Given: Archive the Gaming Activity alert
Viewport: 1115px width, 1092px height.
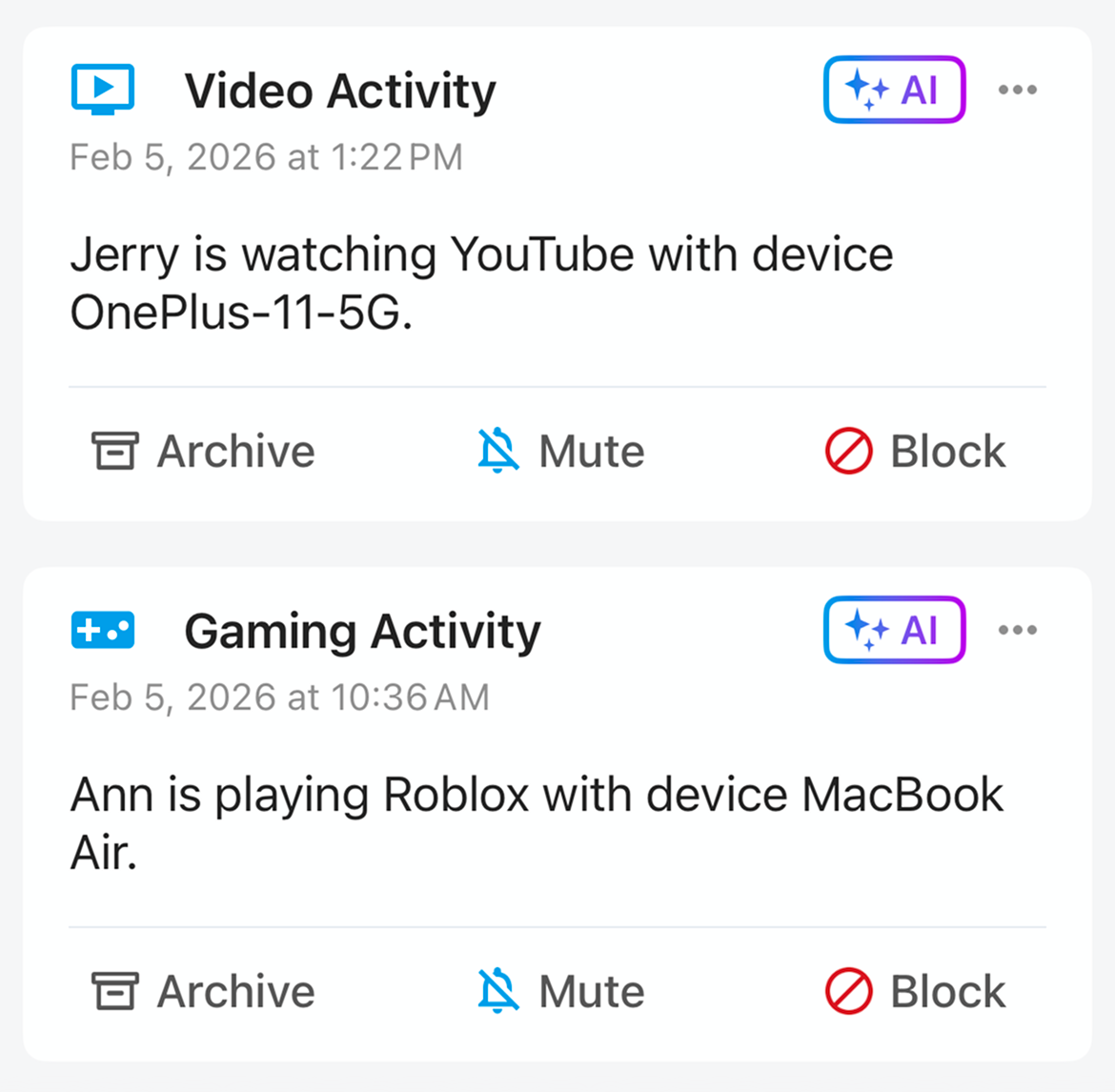Looking at the screenshot, I should click(x=203, y=991).
